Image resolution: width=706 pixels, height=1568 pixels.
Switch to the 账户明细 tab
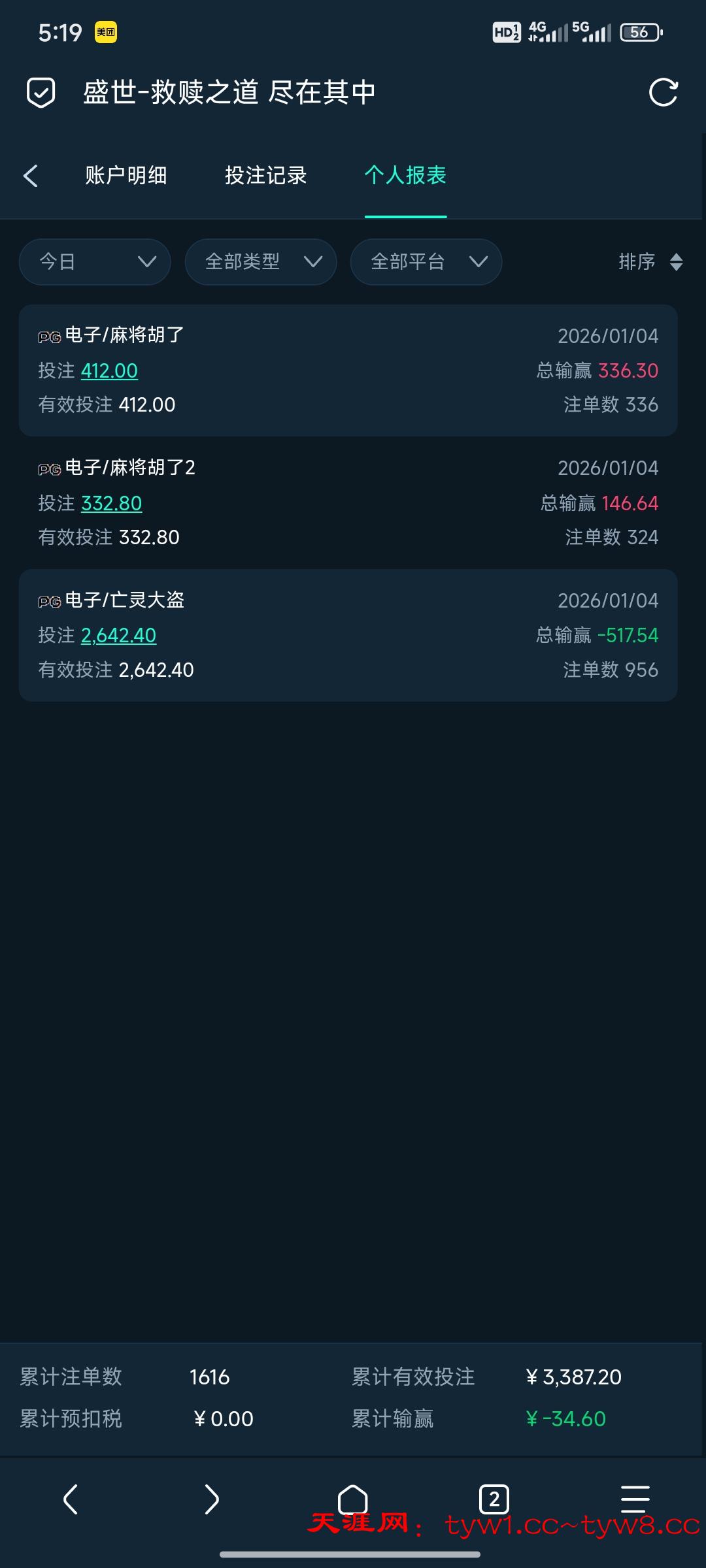pyautogui.click(x=126, y=176)
